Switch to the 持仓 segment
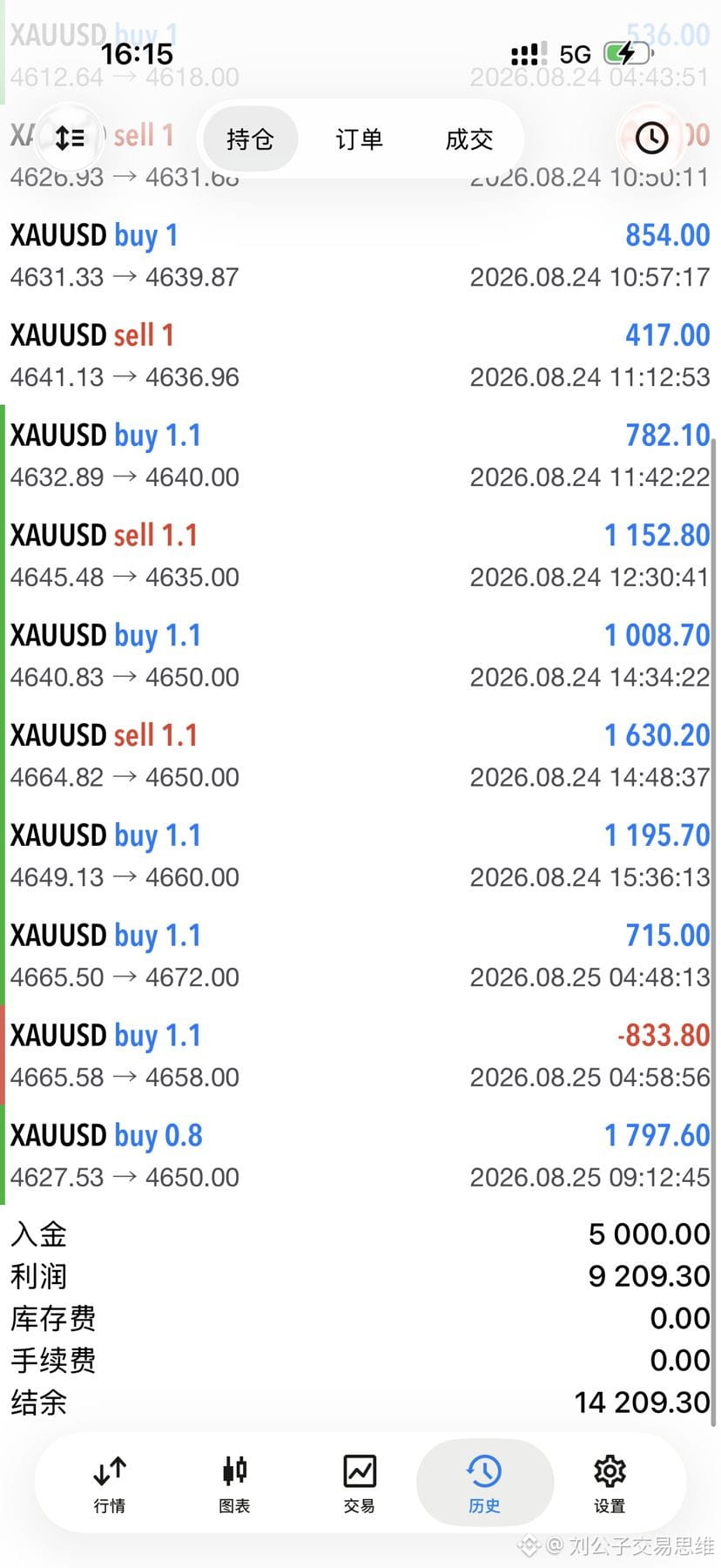 pyautogui.click(x=250, y=139)
